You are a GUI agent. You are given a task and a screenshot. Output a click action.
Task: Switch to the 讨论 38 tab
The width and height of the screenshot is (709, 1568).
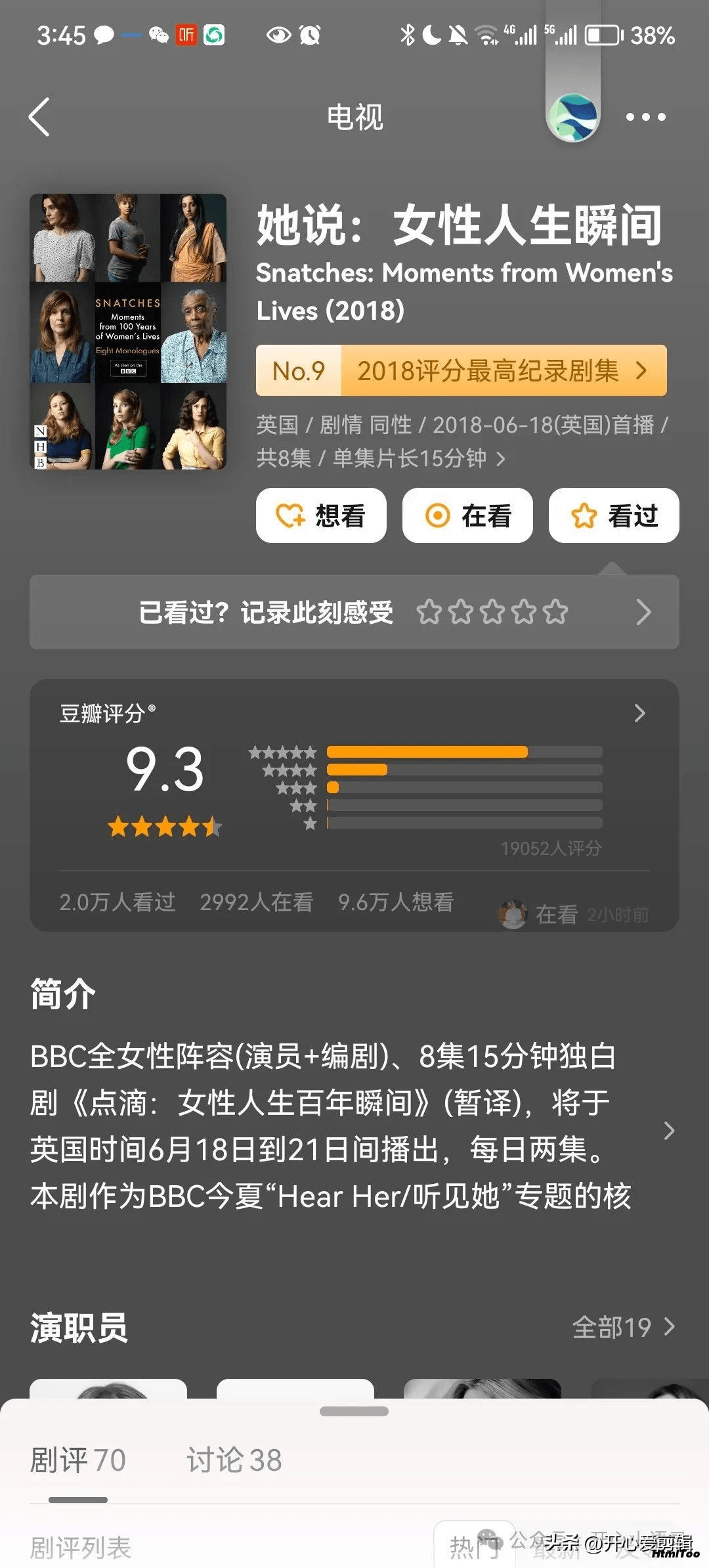coord(234,1460)
